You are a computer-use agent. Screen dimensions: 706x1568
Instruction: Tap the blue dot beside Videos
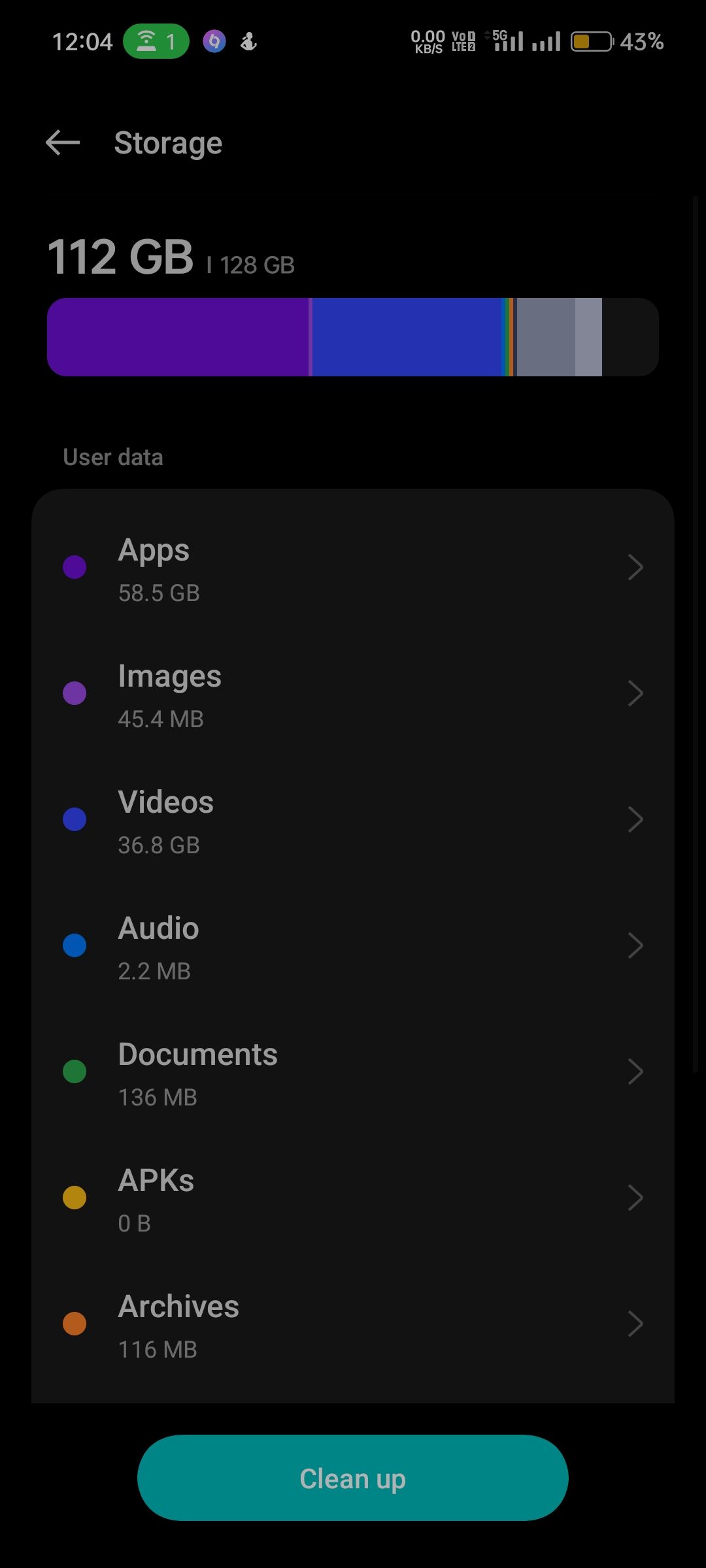pyautogui.click(x=75, y=819)
